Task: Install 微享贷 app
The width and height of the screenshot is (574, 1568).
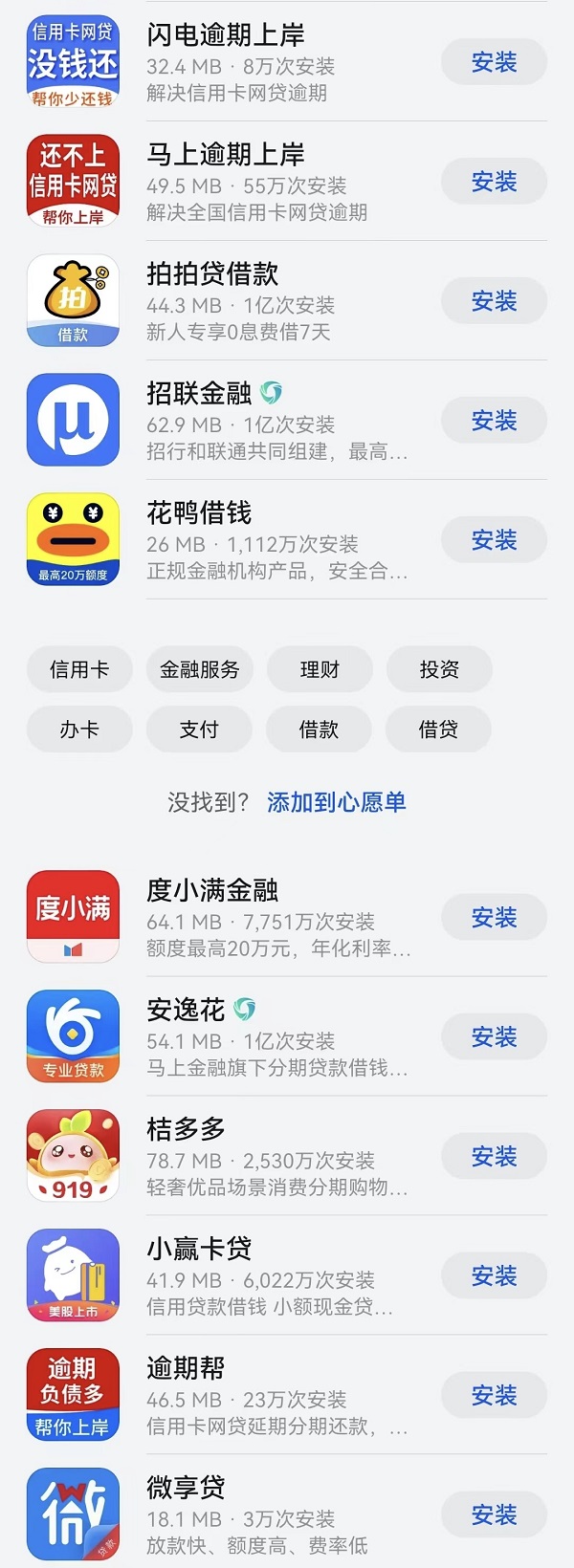Action: click(494, 1515)
